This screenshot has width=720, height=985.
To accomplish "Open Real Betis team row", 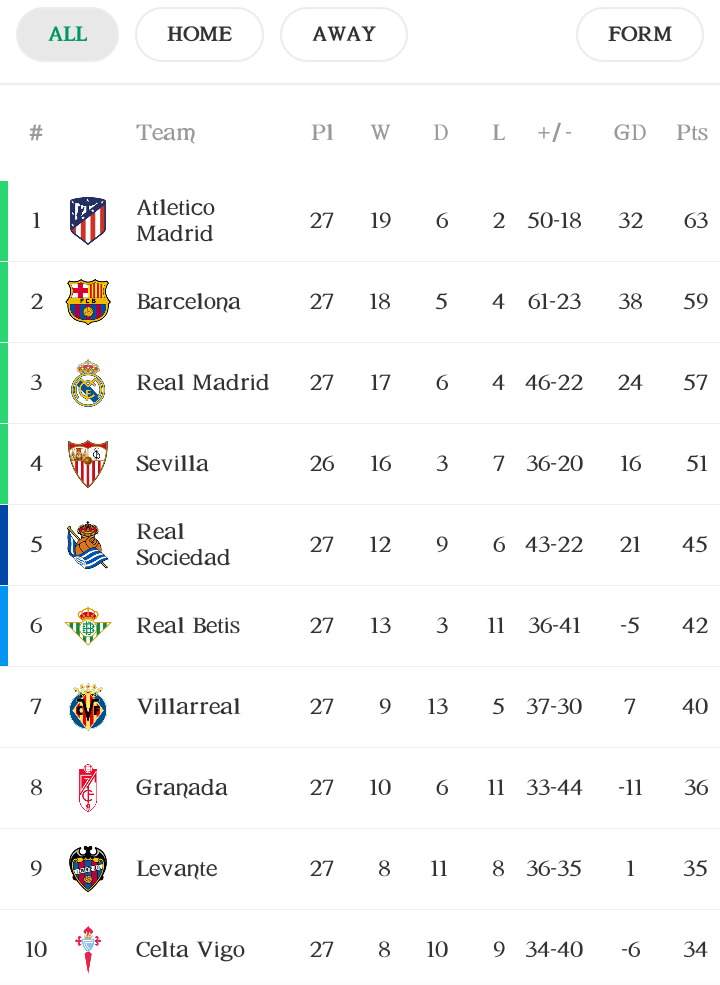I will coord(188,626).
